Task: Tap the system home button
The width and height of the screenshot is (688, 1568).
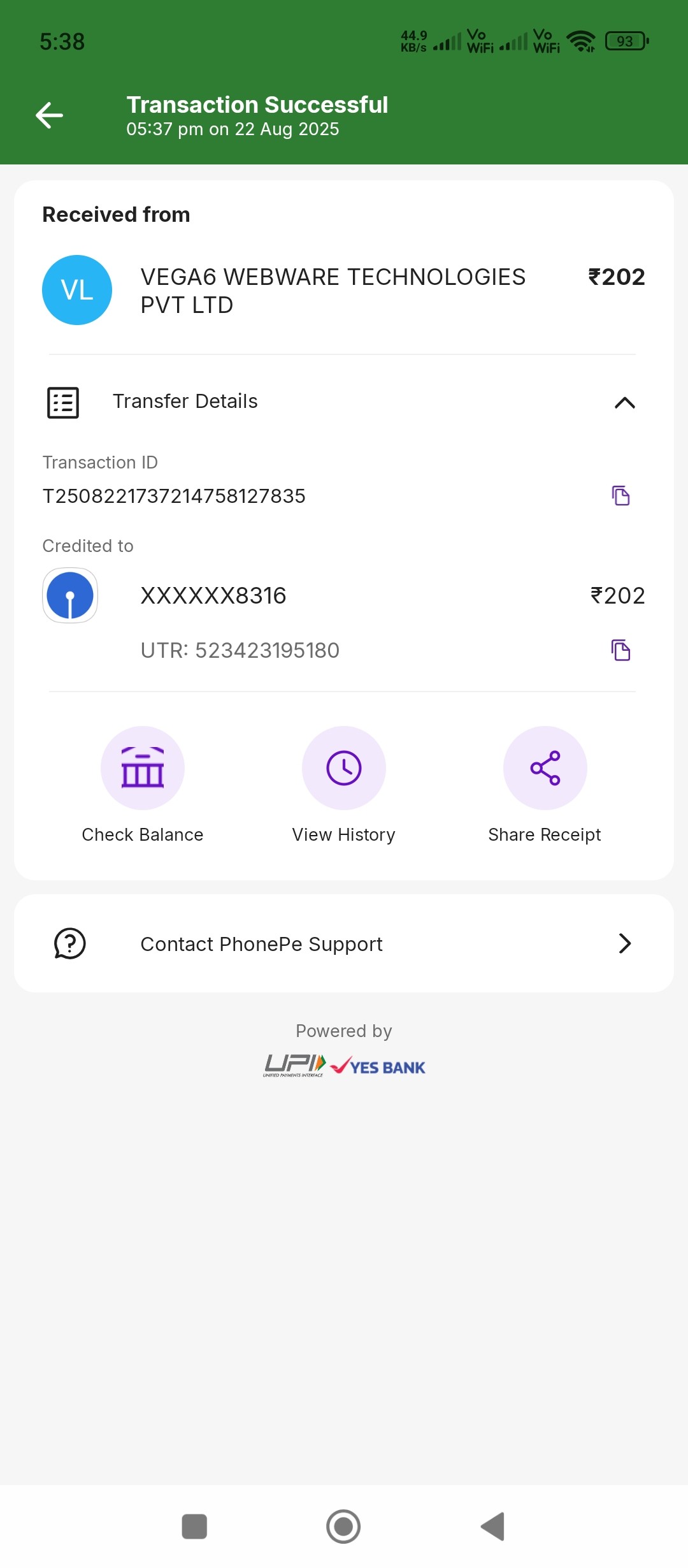Action: click(x=343, y=1527)
